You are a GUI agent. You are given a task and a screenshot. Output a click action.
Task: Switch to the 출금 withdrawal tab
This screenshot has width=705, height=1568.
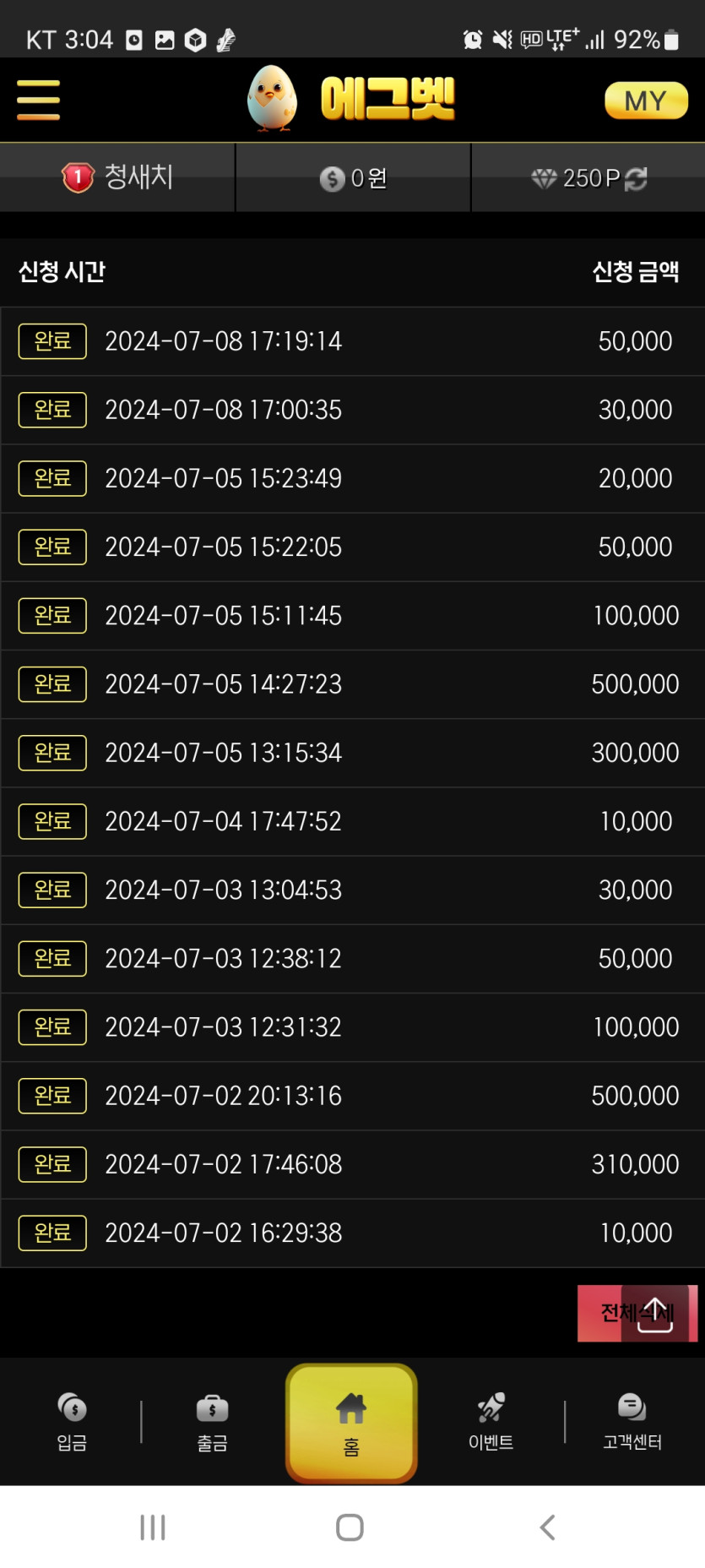(x=212, y=1422)
